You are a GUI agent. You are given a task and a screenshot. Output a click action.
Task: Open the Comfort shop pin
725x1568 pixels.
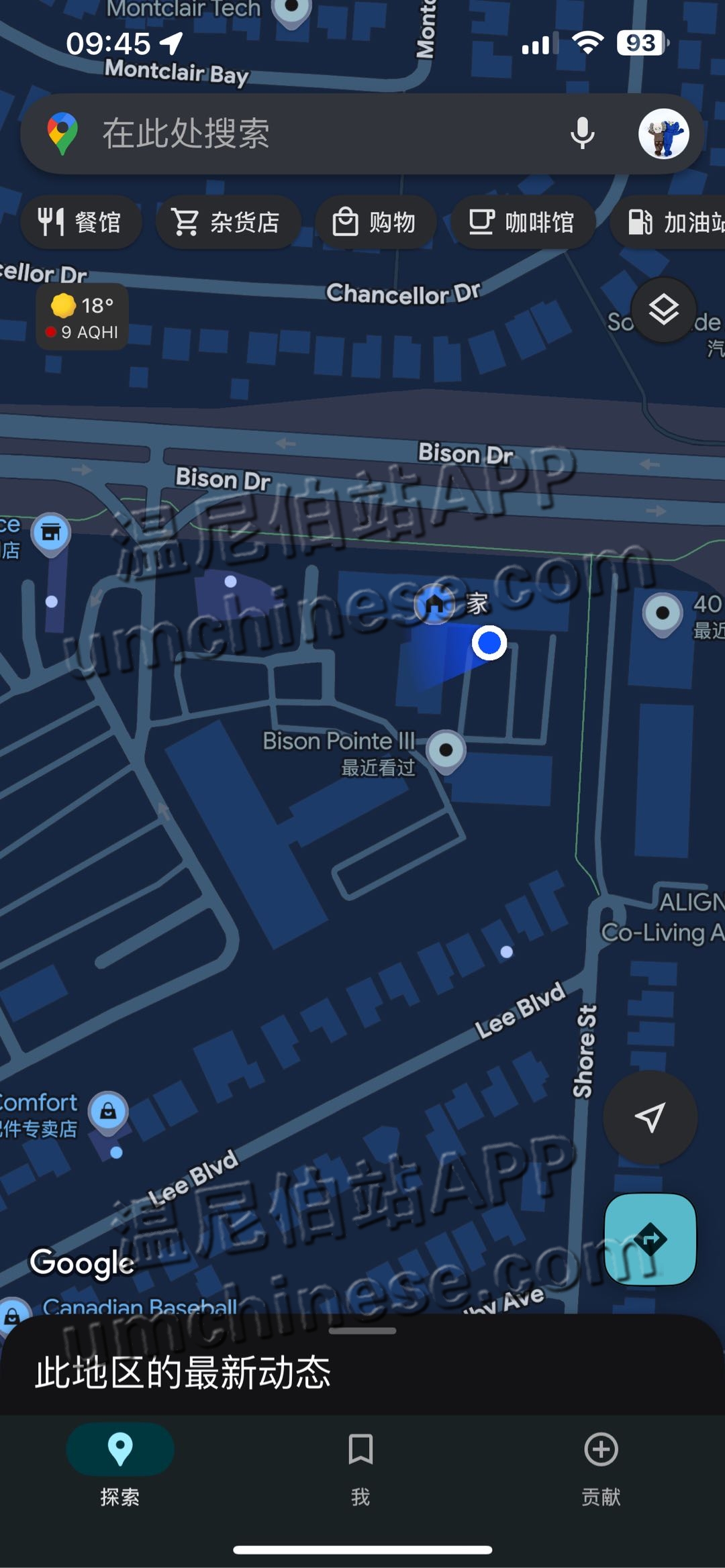coord(108,1112)
